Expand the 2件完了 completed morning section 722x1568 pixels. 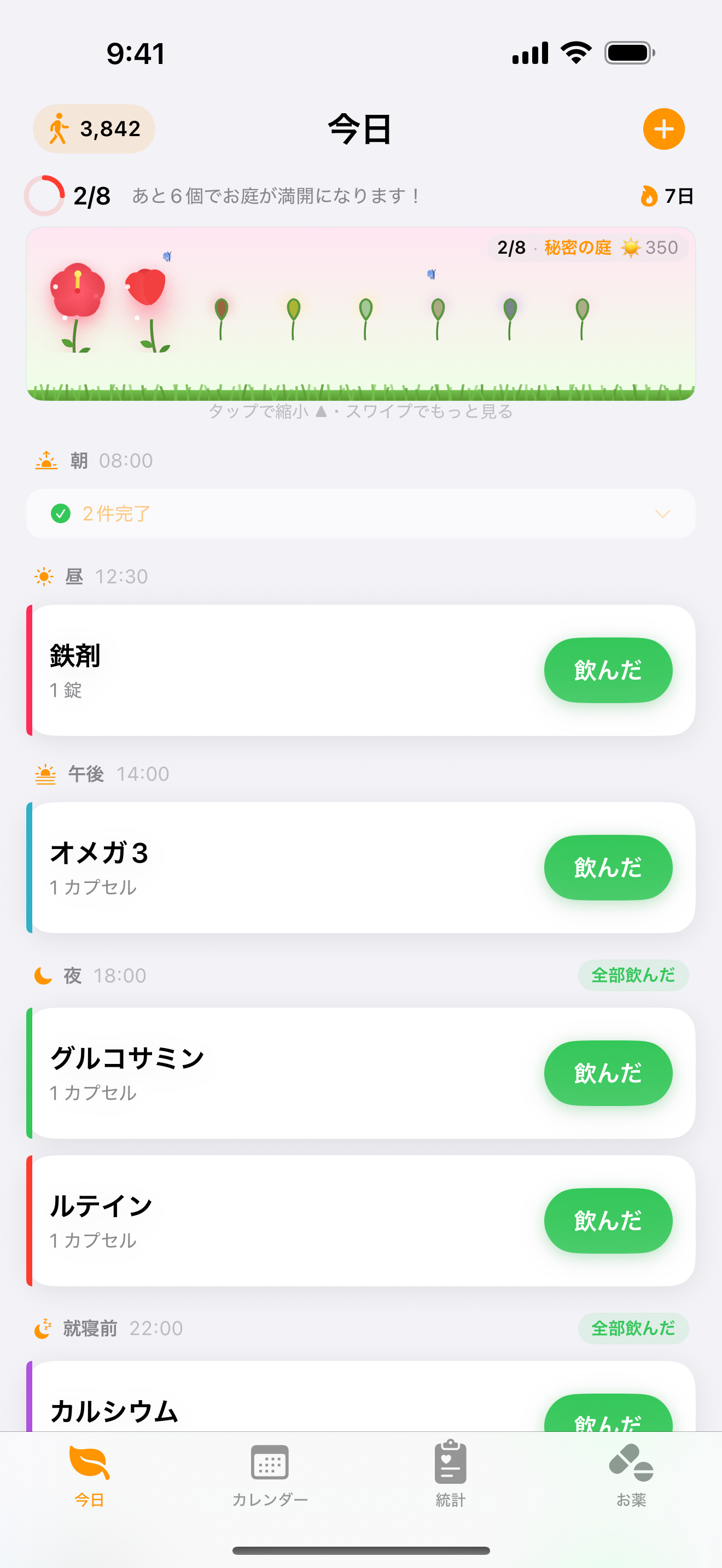(360, 513)
